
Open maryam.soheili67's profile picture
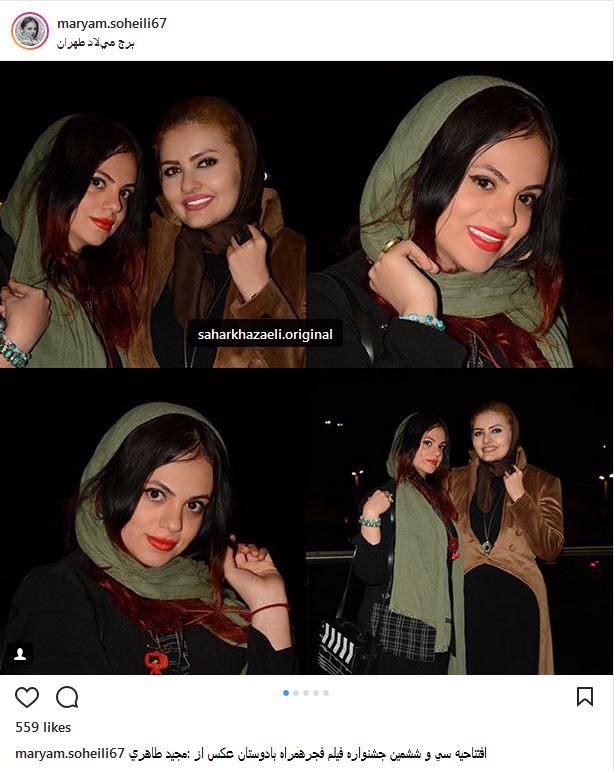(x=29, y=30)
